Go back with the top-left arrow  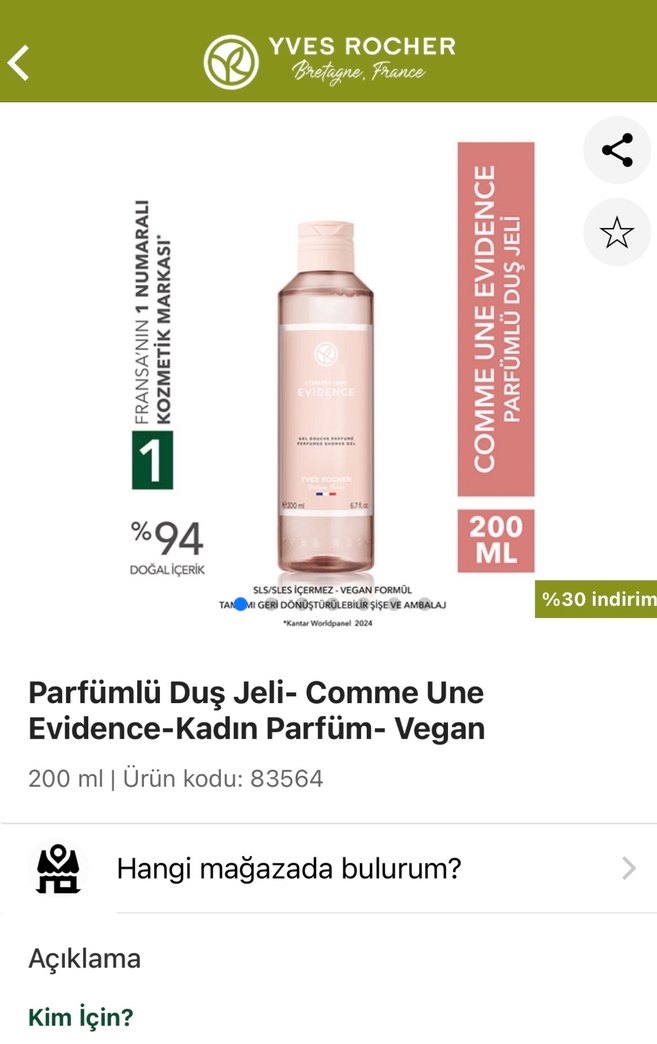[19, 62]
